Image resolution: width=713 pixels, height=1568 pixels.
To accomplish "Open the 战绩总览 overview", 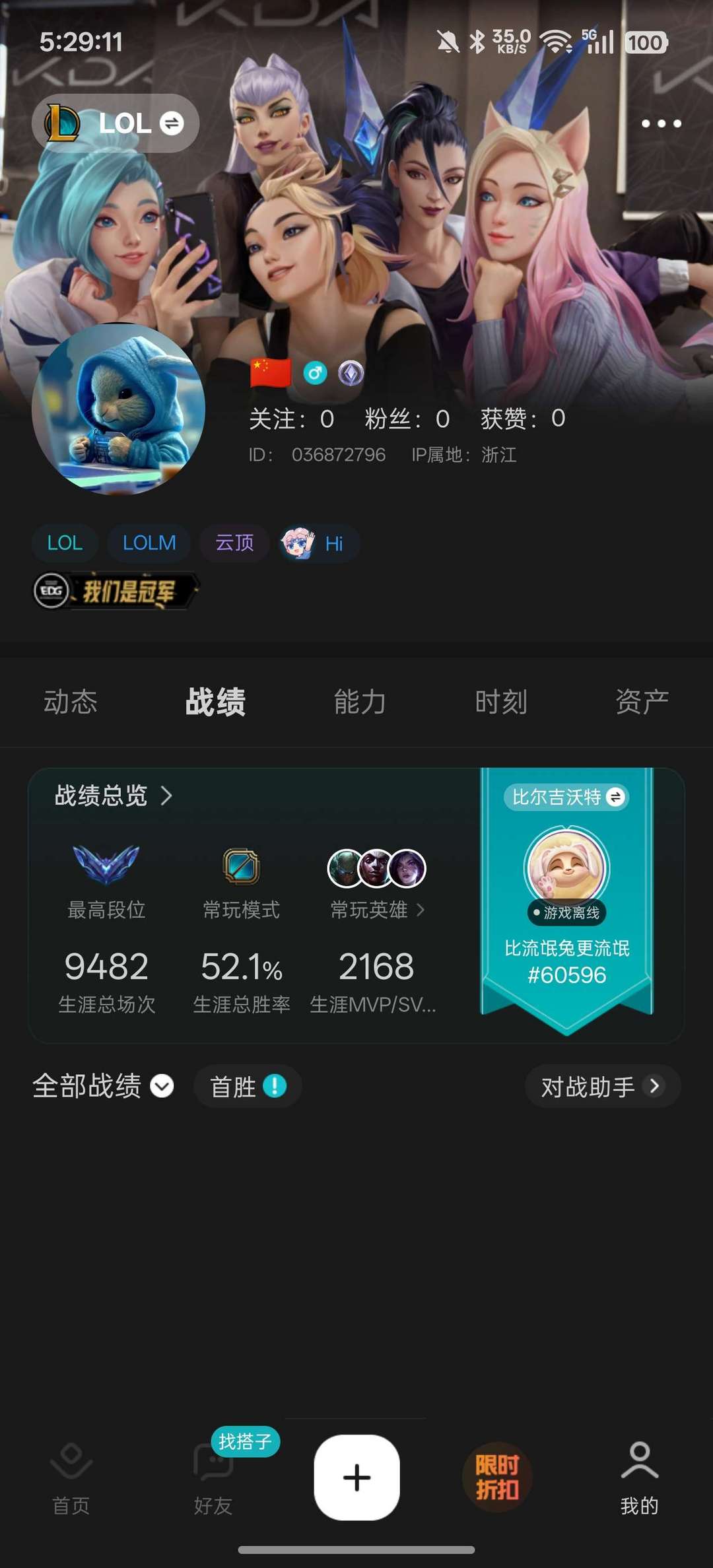I will 114,796.
